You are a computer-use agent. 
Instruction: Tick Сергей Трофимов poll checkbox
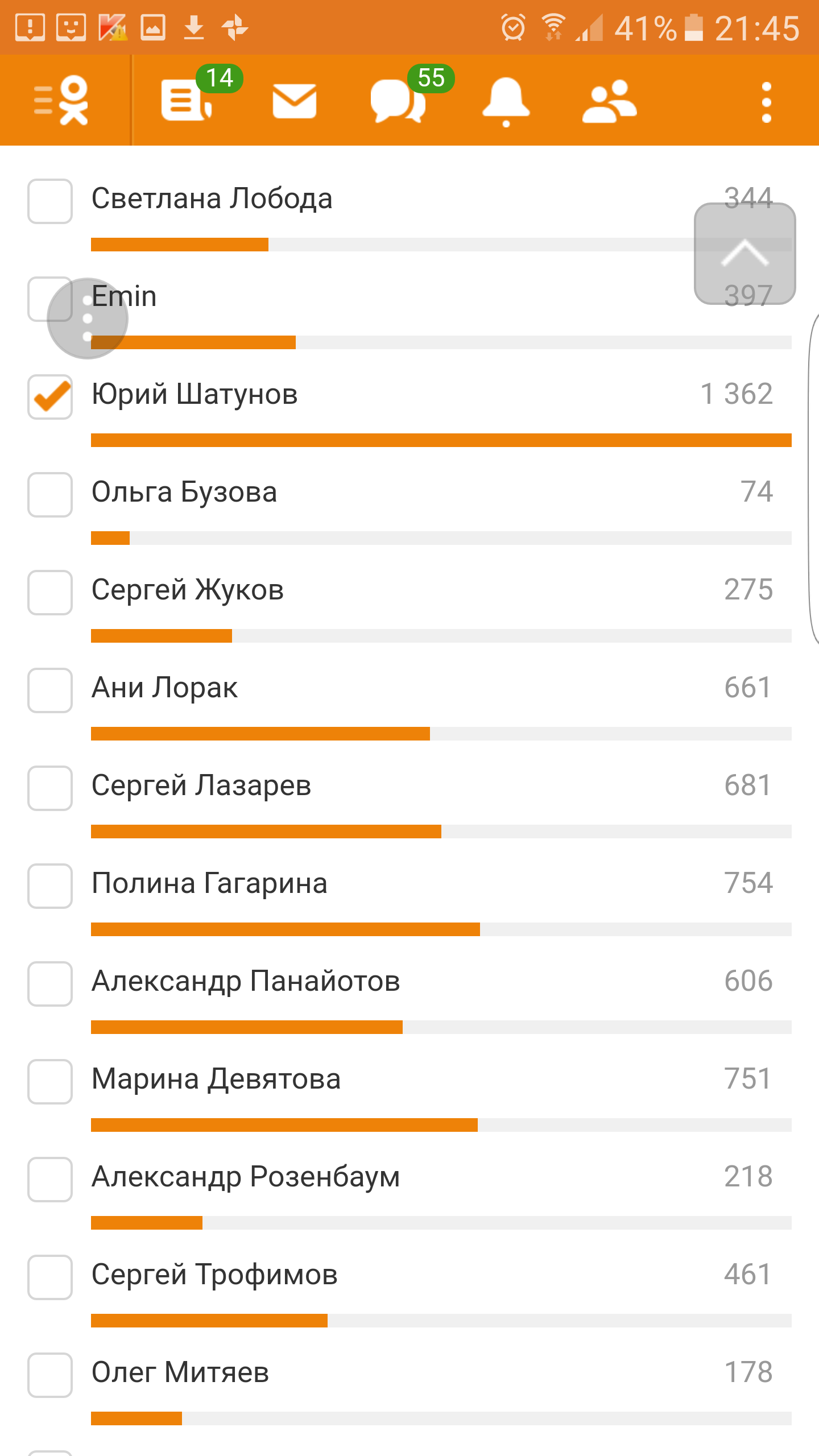click(x=50, y=1277)
